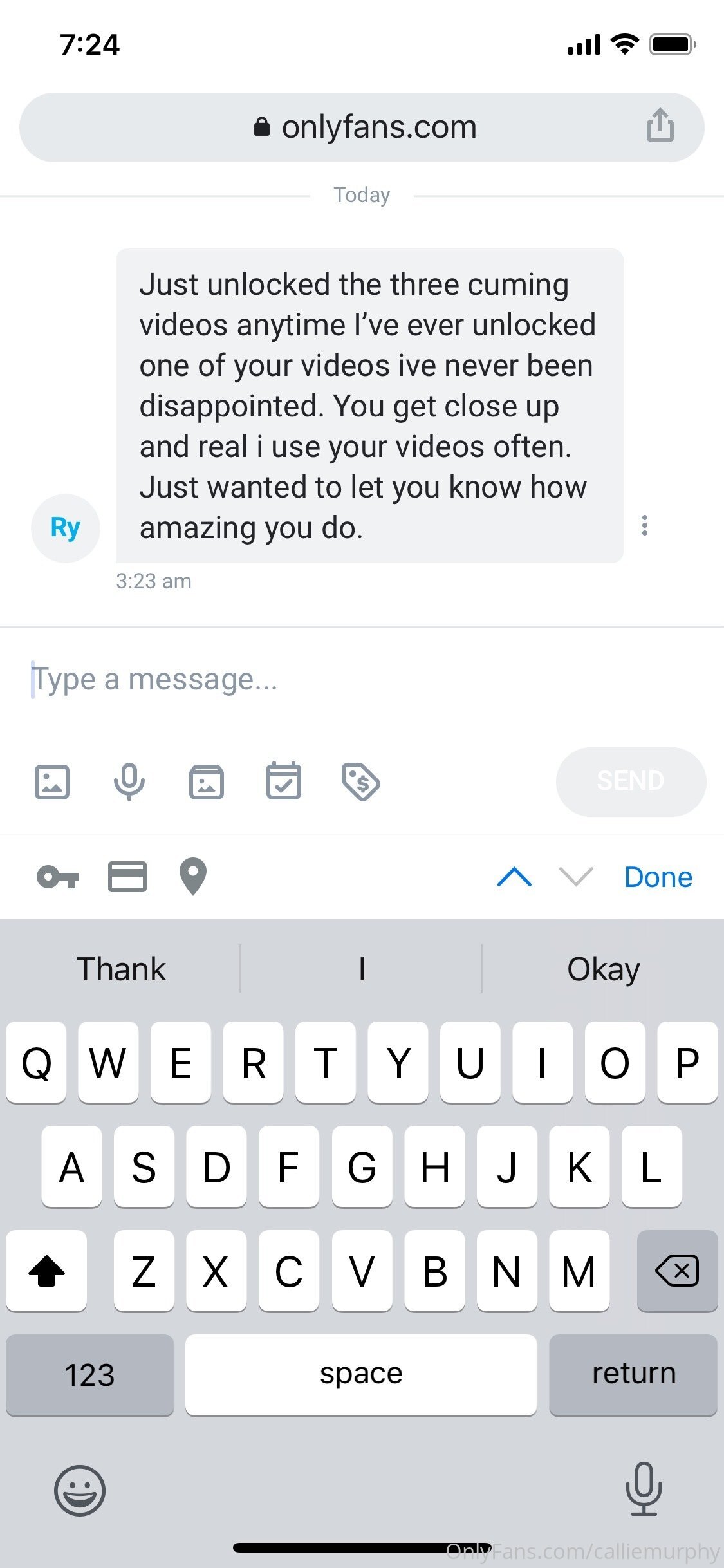The width and height of the screenshot is (724, 1568).
Task: Open the Ry profile avatar
Action: (66, 528)
